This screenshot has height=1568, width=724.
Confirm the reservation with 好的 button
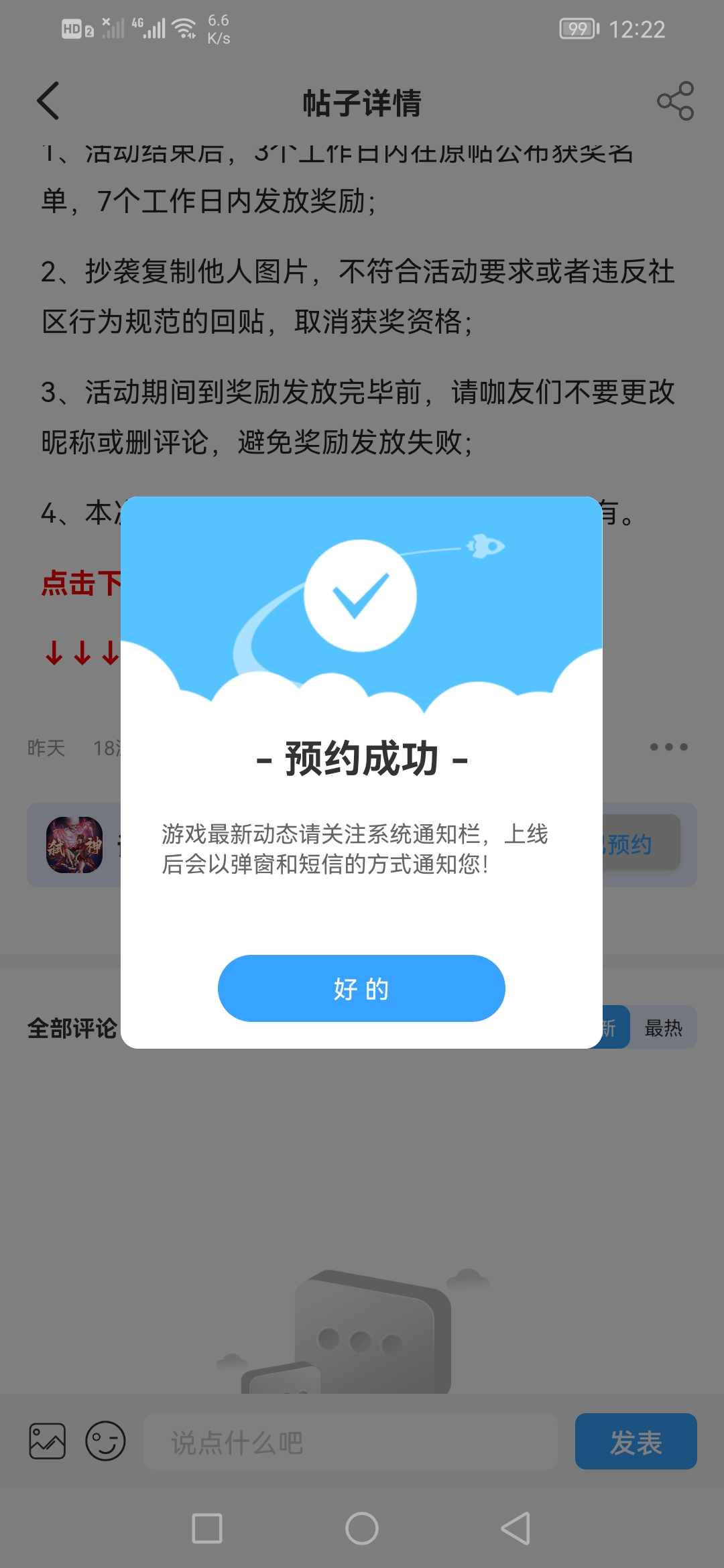pyautogui.click(x=361, y=988)
